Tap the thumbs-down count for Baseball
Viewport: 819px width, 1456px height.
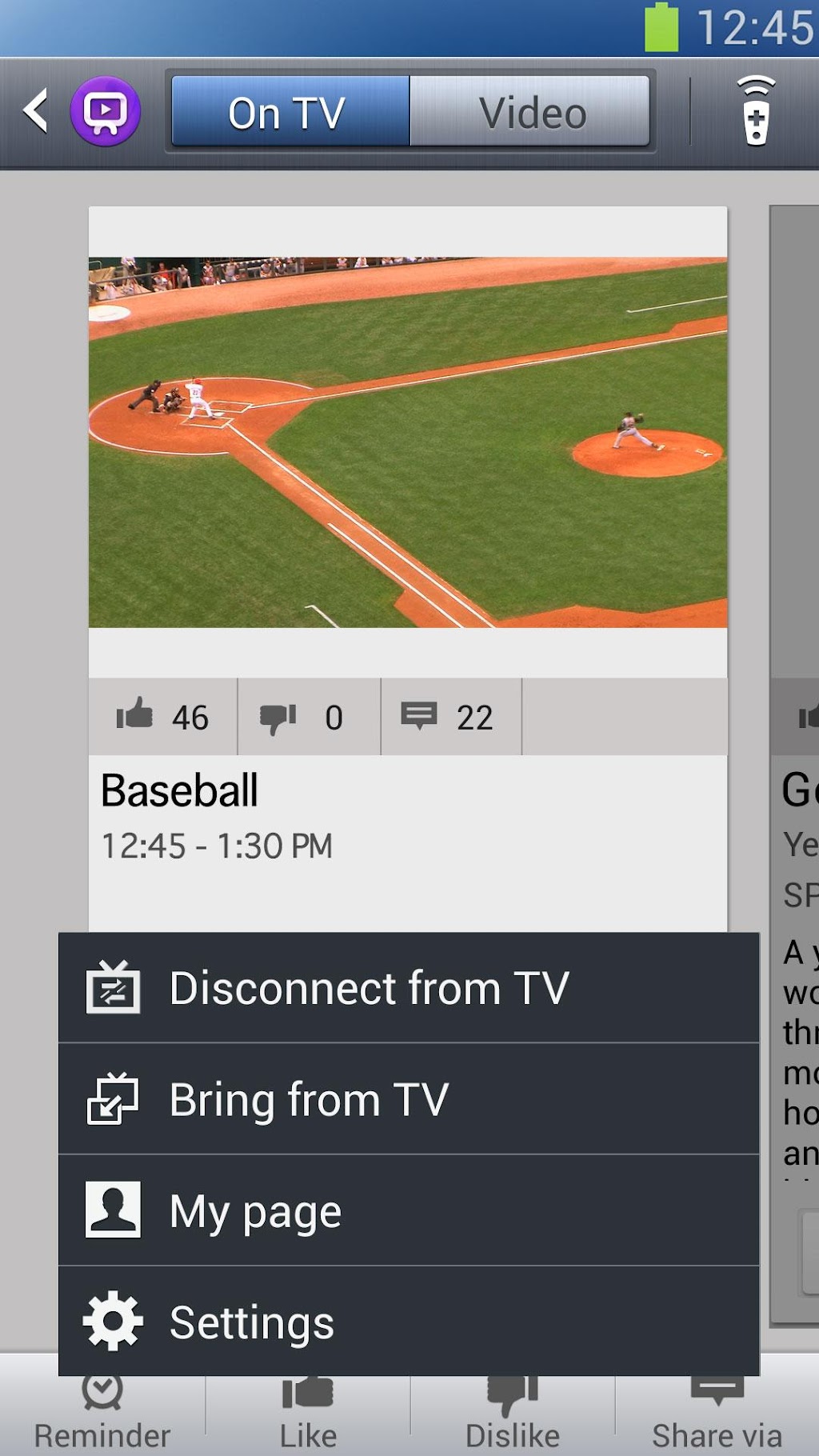pos(308,716)
